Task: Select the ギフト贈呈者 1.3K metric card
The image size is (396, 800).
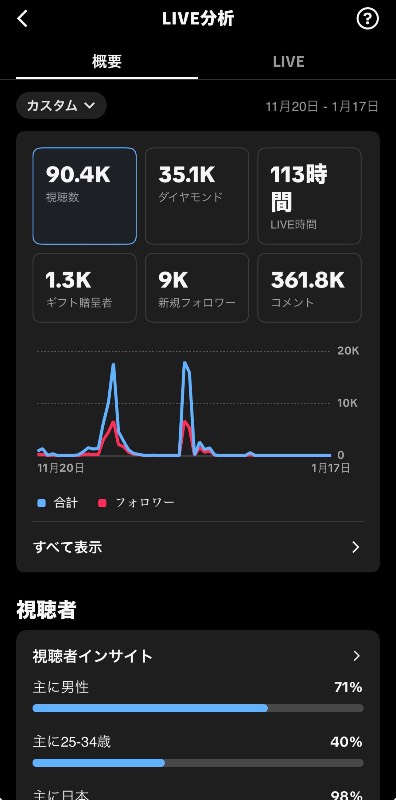Action: [x=85, y=288]
